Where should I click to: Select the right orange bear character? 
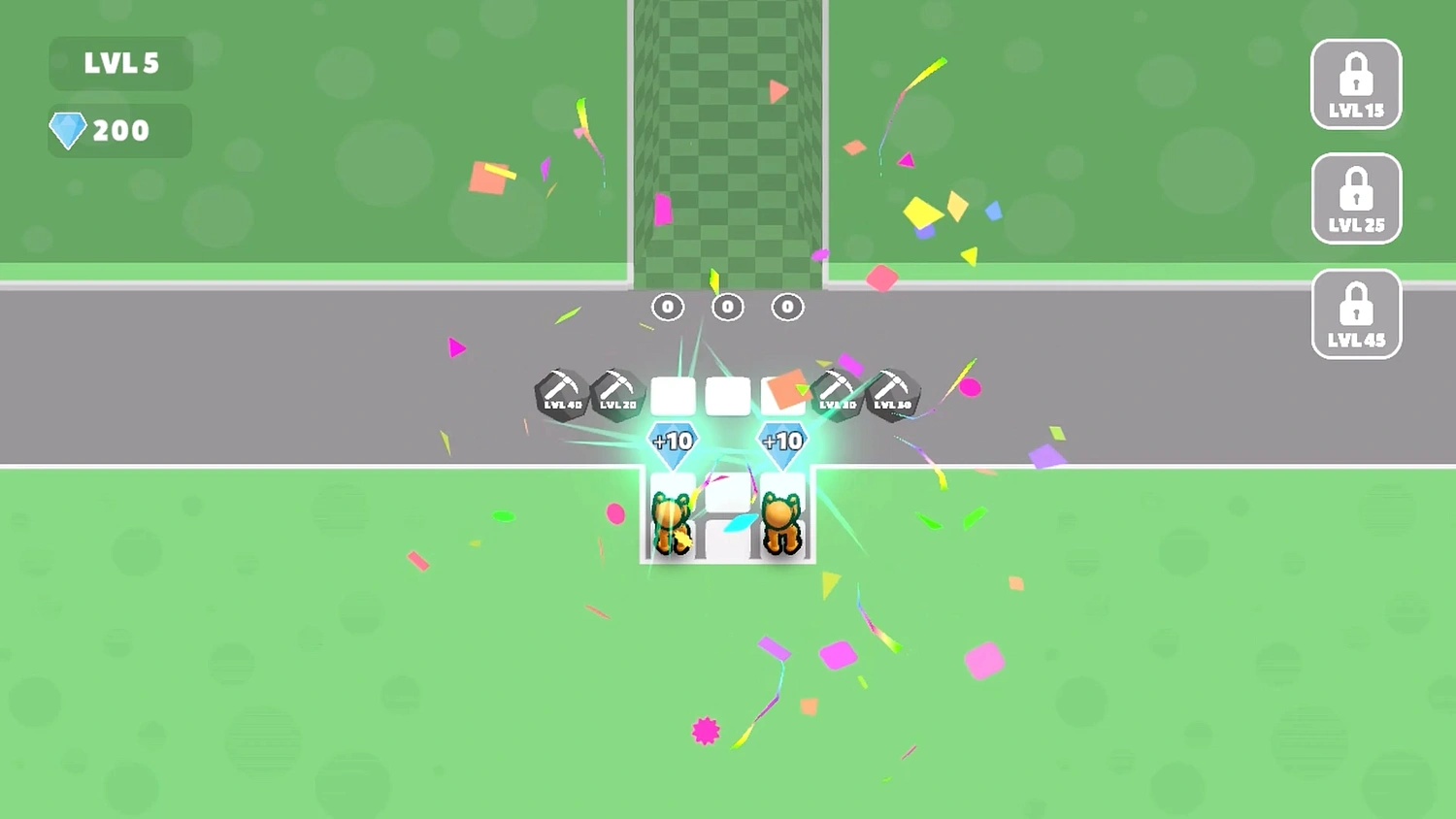(781, 525)
